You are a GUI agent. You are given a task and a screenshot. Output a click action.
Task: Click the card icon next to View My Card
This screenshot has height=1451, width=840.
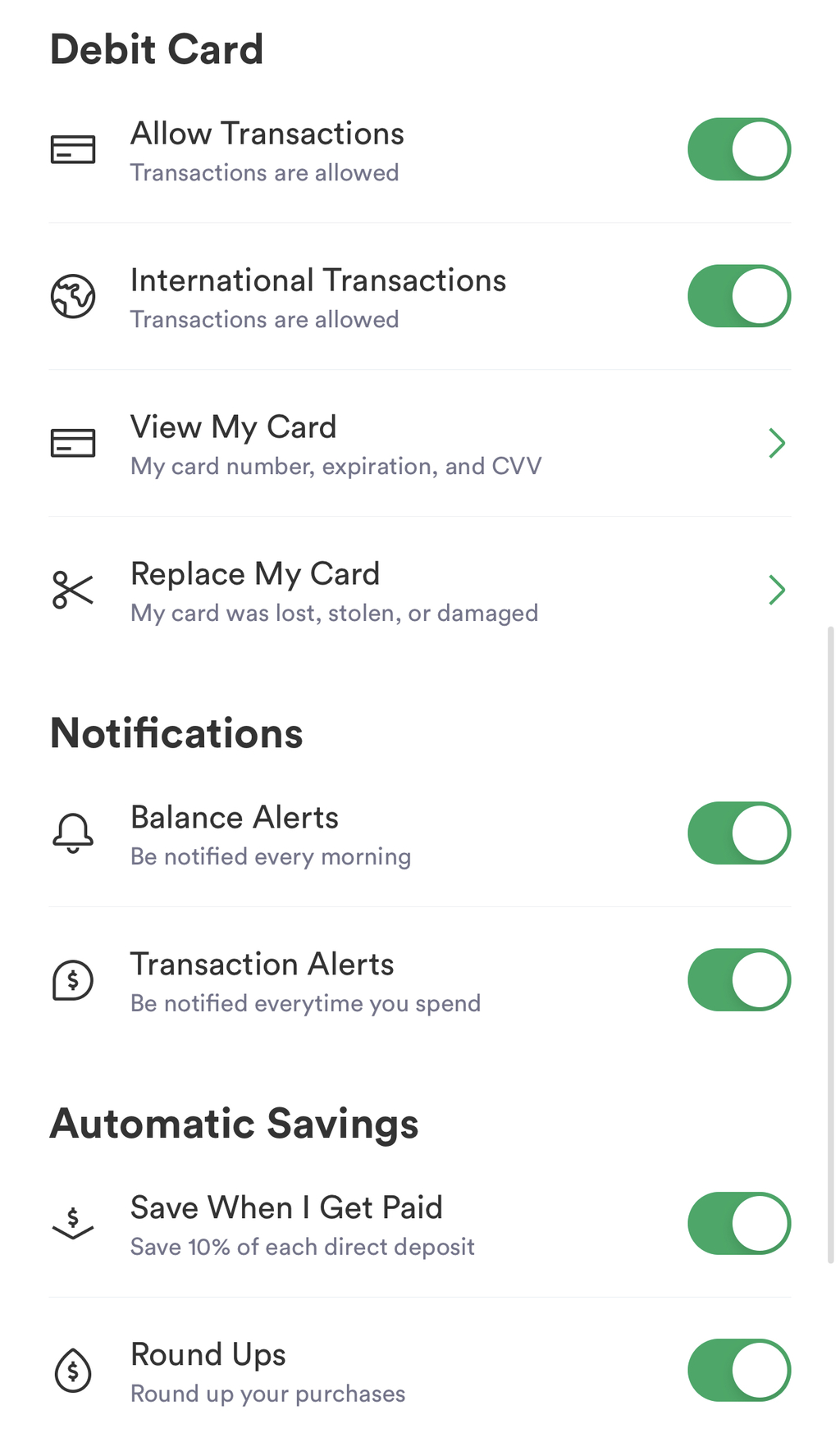(73, 444)
